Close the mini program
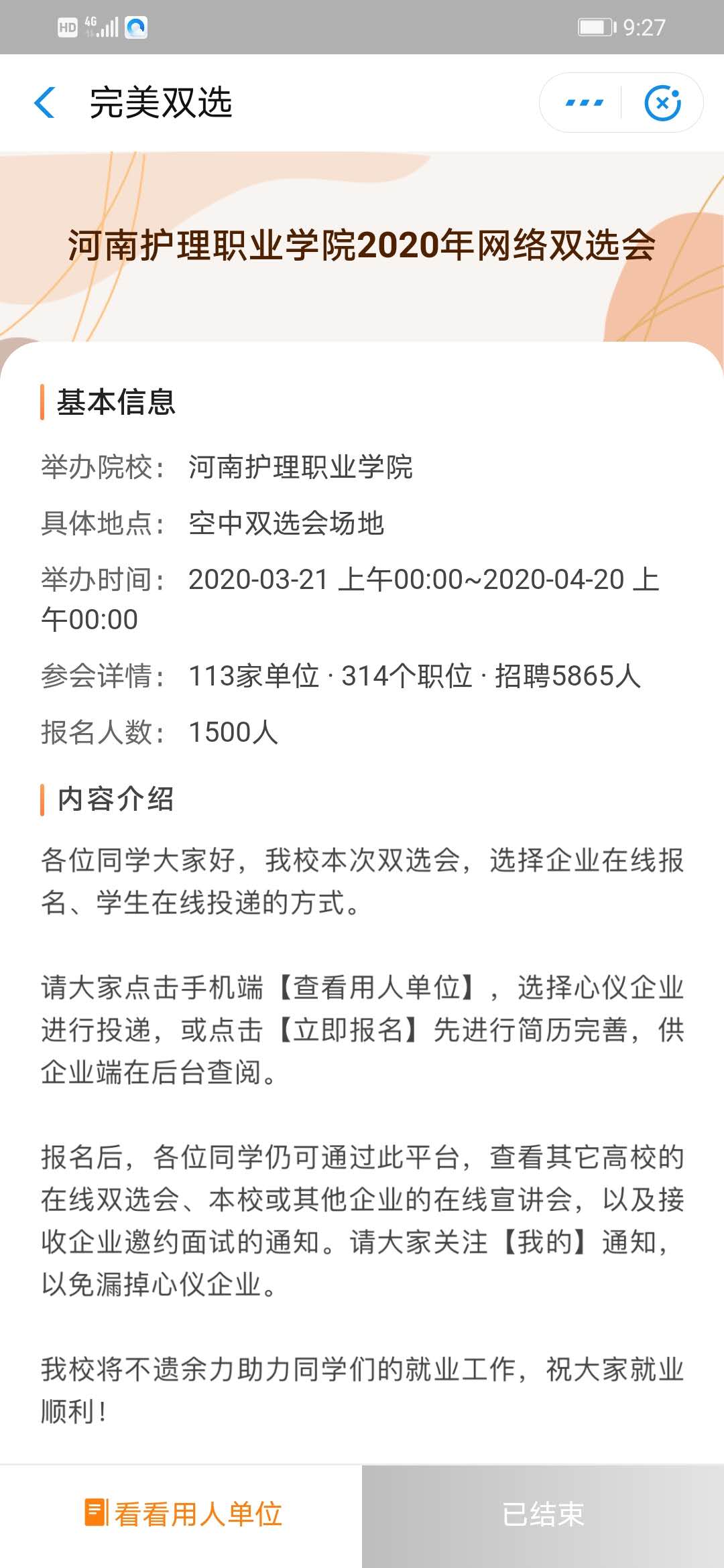The image size is (724, 1568). coord(662,103)
